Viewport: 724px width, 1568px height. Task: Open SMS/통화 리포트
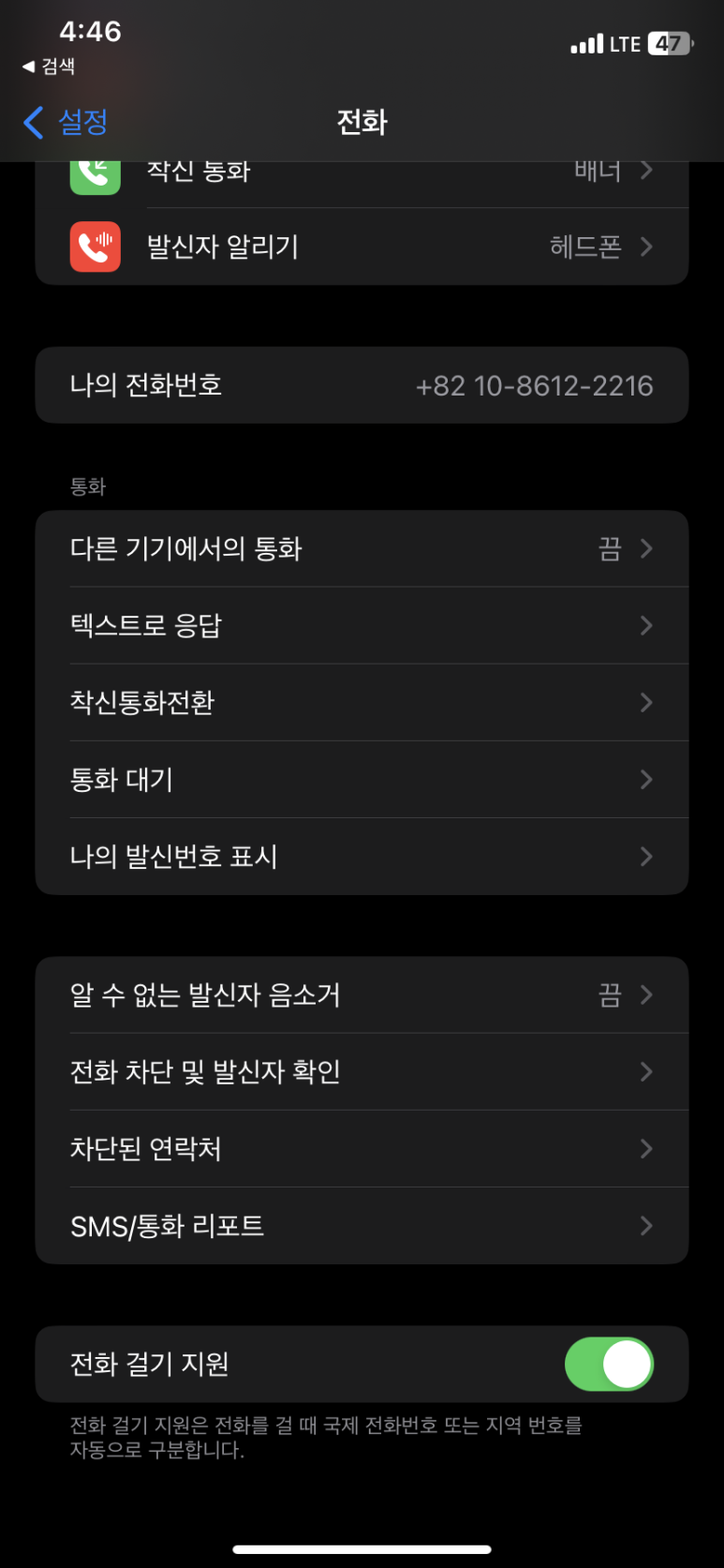[x=362, y=1226]
